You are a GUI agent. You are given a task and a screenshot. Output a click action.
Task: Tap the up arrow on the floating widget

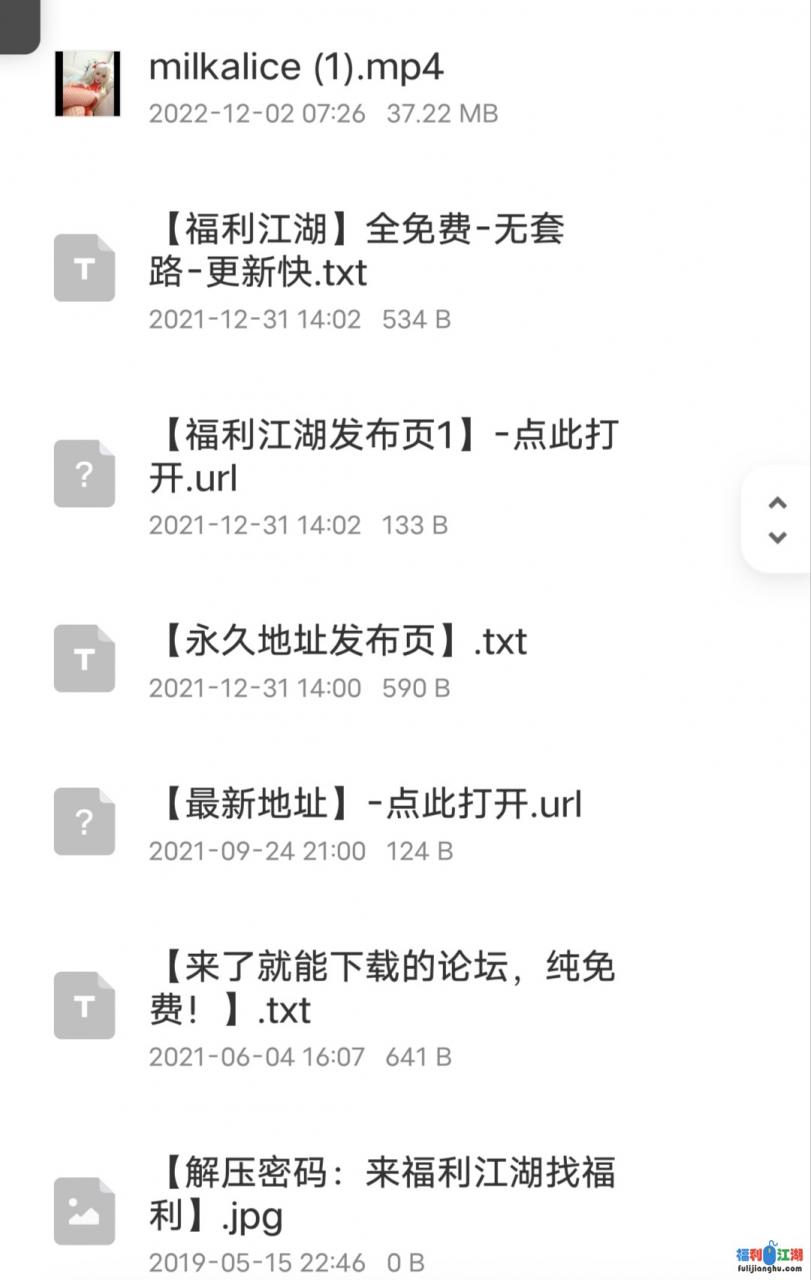coord(777,502)
